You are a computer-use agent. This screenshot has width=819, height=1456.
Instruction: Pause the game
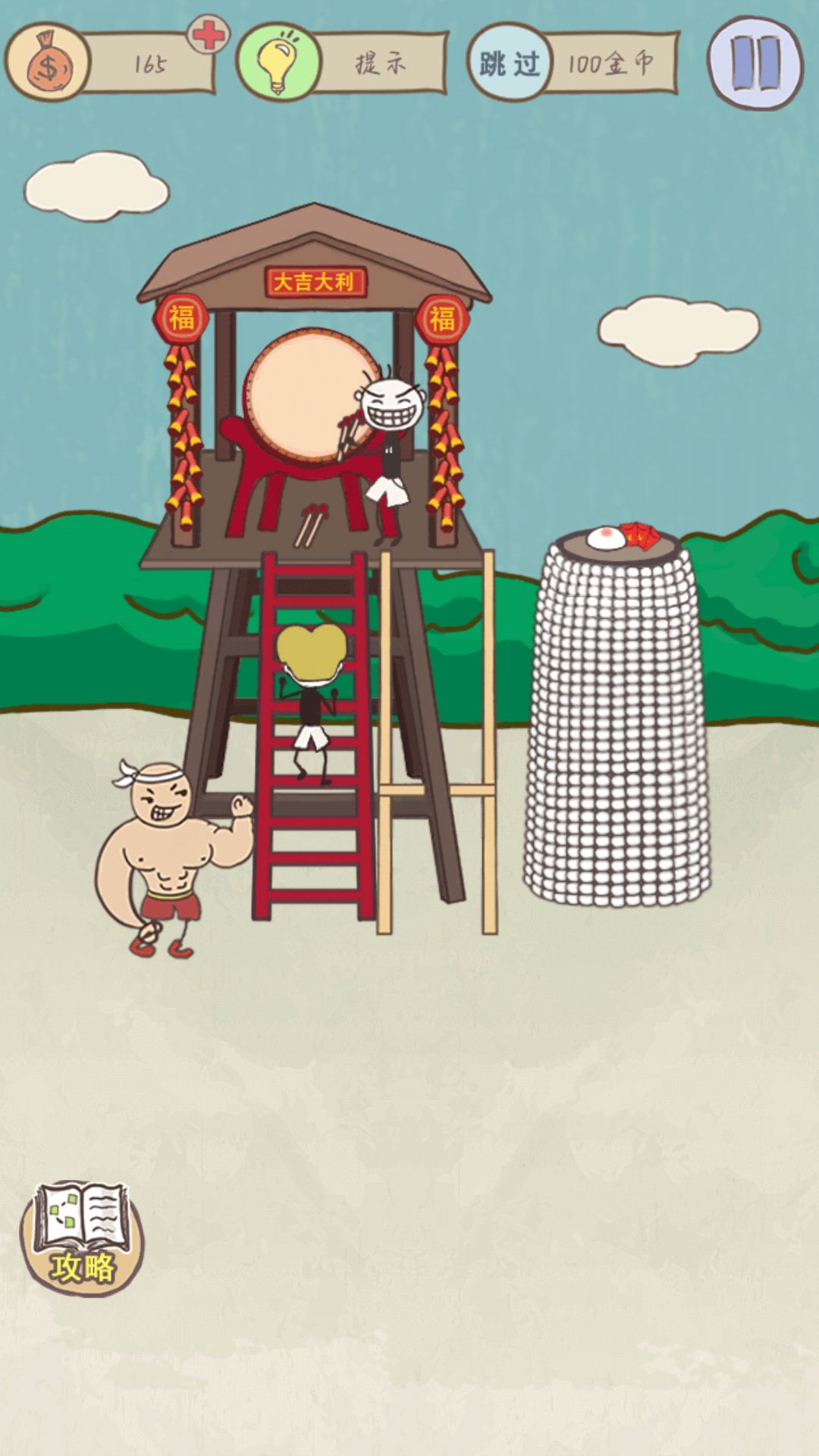[x=755, y=64]
